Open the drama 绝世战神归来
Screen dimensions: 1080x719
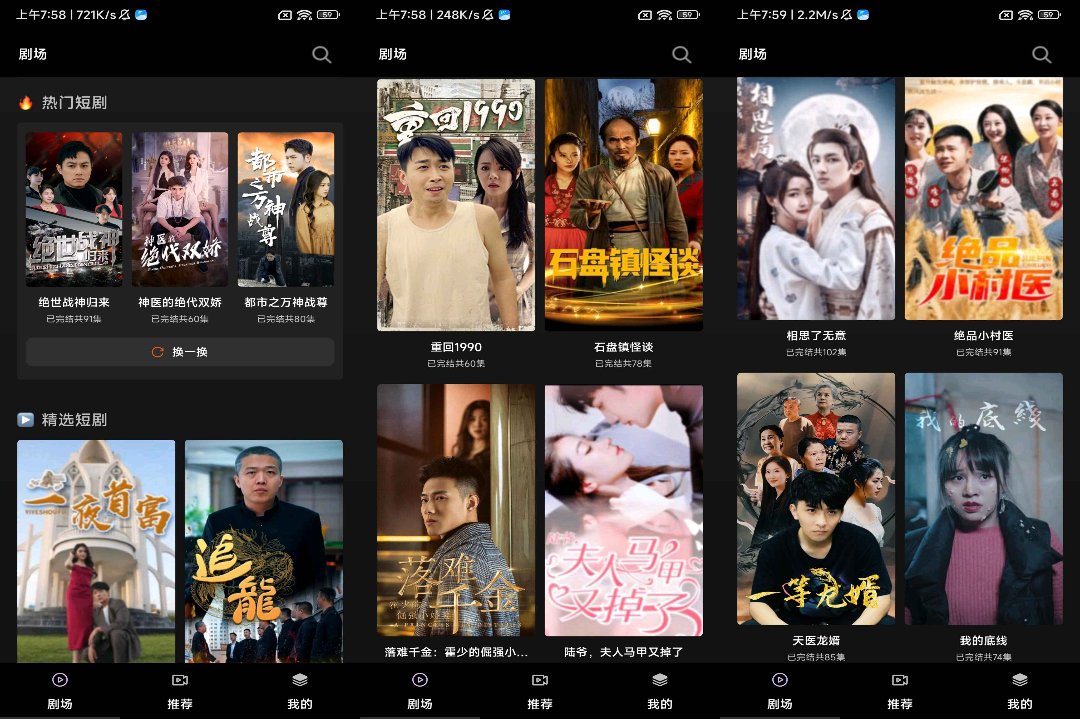point(74,210)
